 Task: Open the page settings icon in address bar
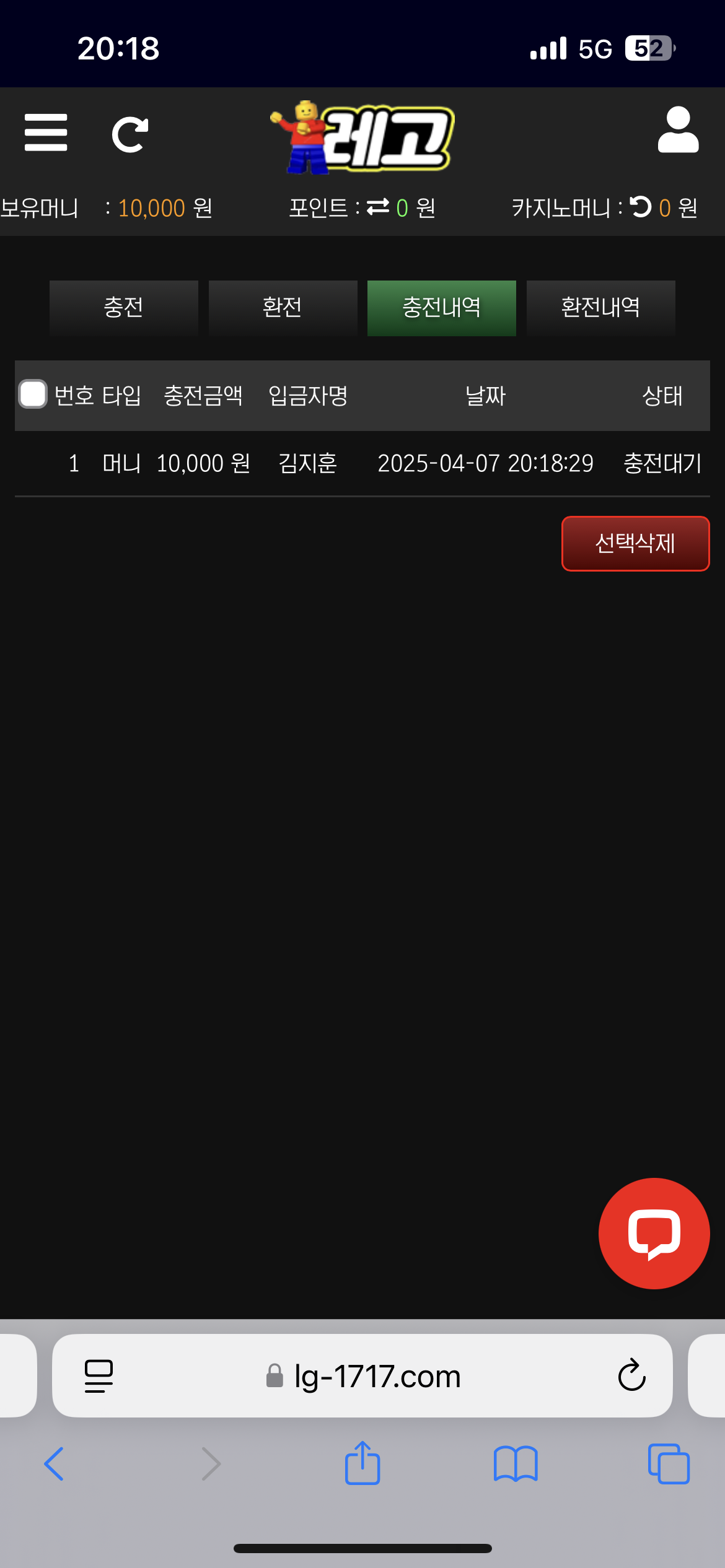(99, 1376)
